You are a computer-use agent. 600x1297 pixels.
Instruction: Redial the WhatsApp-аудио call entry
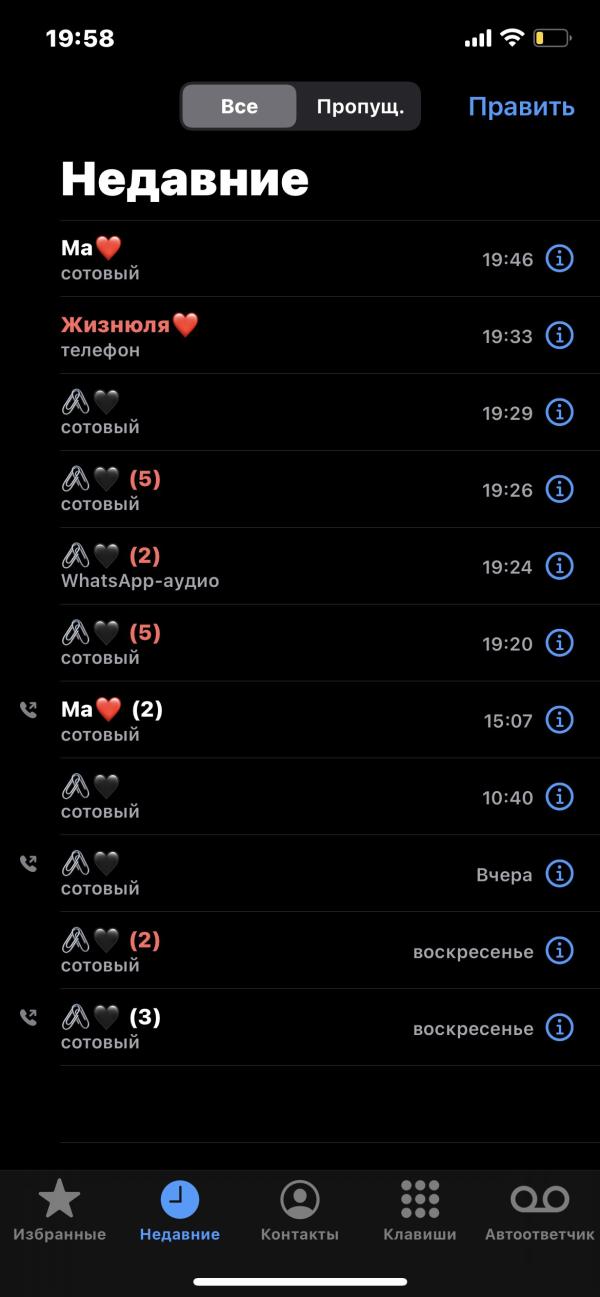[x=250, y=567]
